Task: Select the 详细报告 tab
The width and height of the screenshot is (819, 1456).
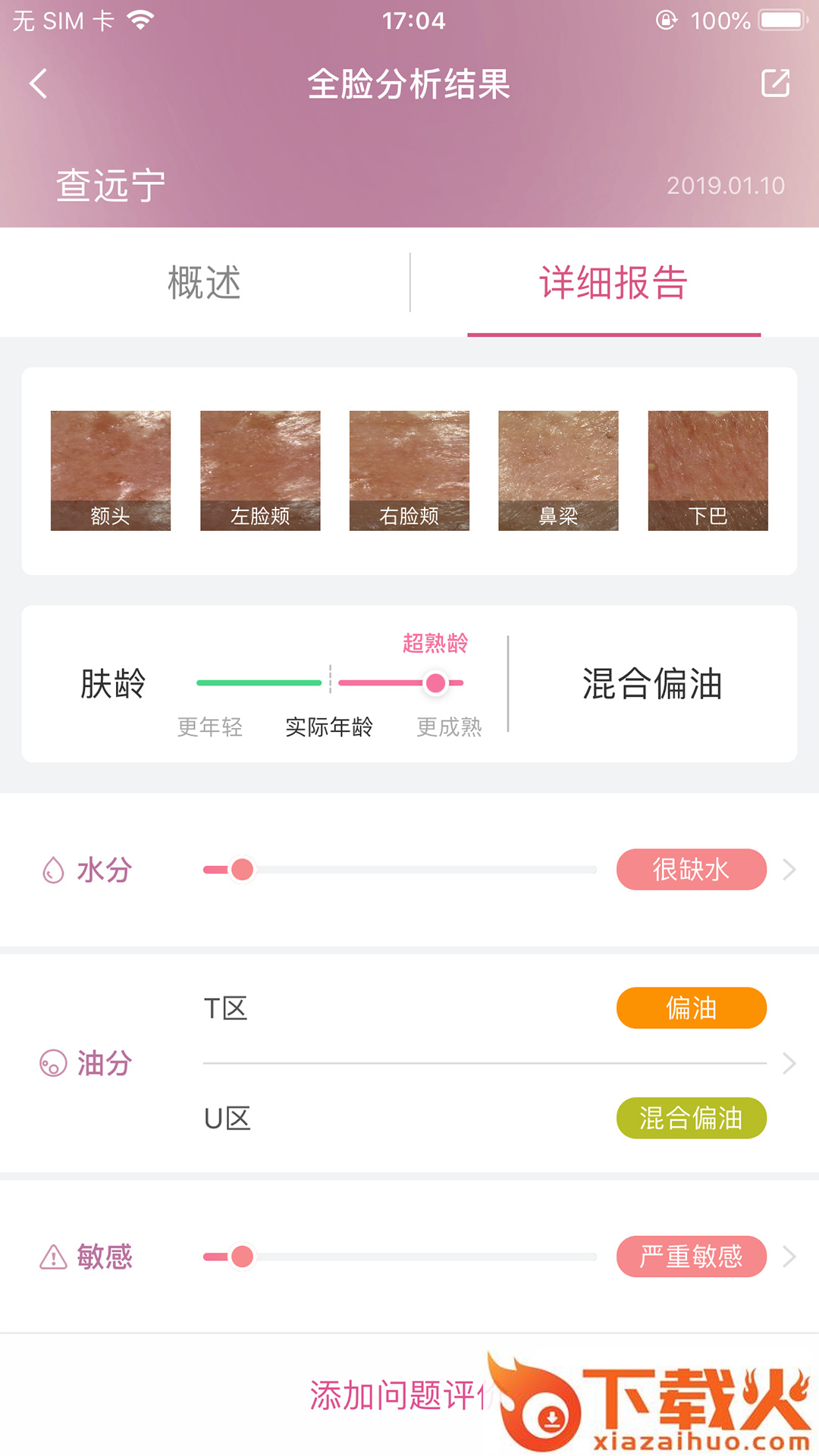Action: point(613,283)
